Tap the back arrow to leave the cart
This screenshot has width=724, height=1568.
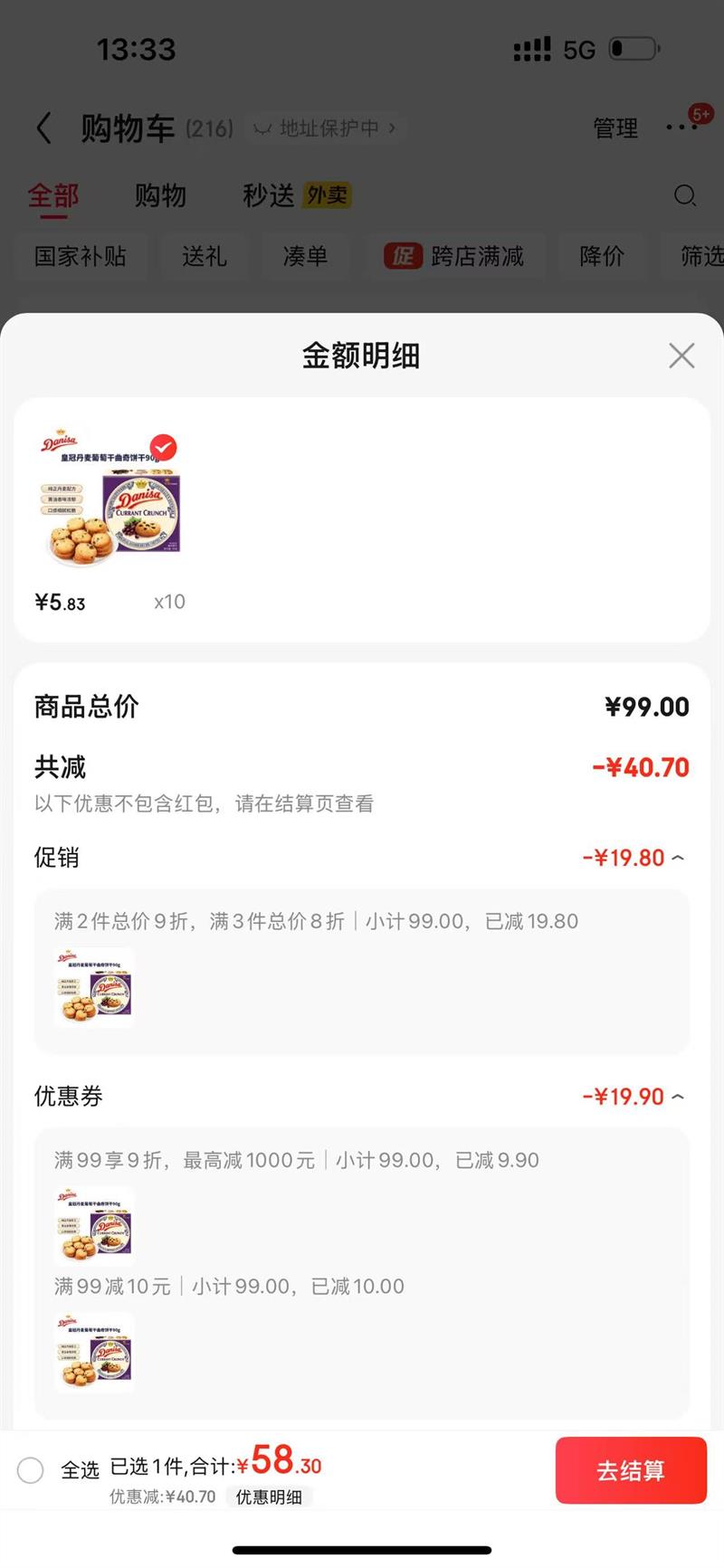pos(45,128)
